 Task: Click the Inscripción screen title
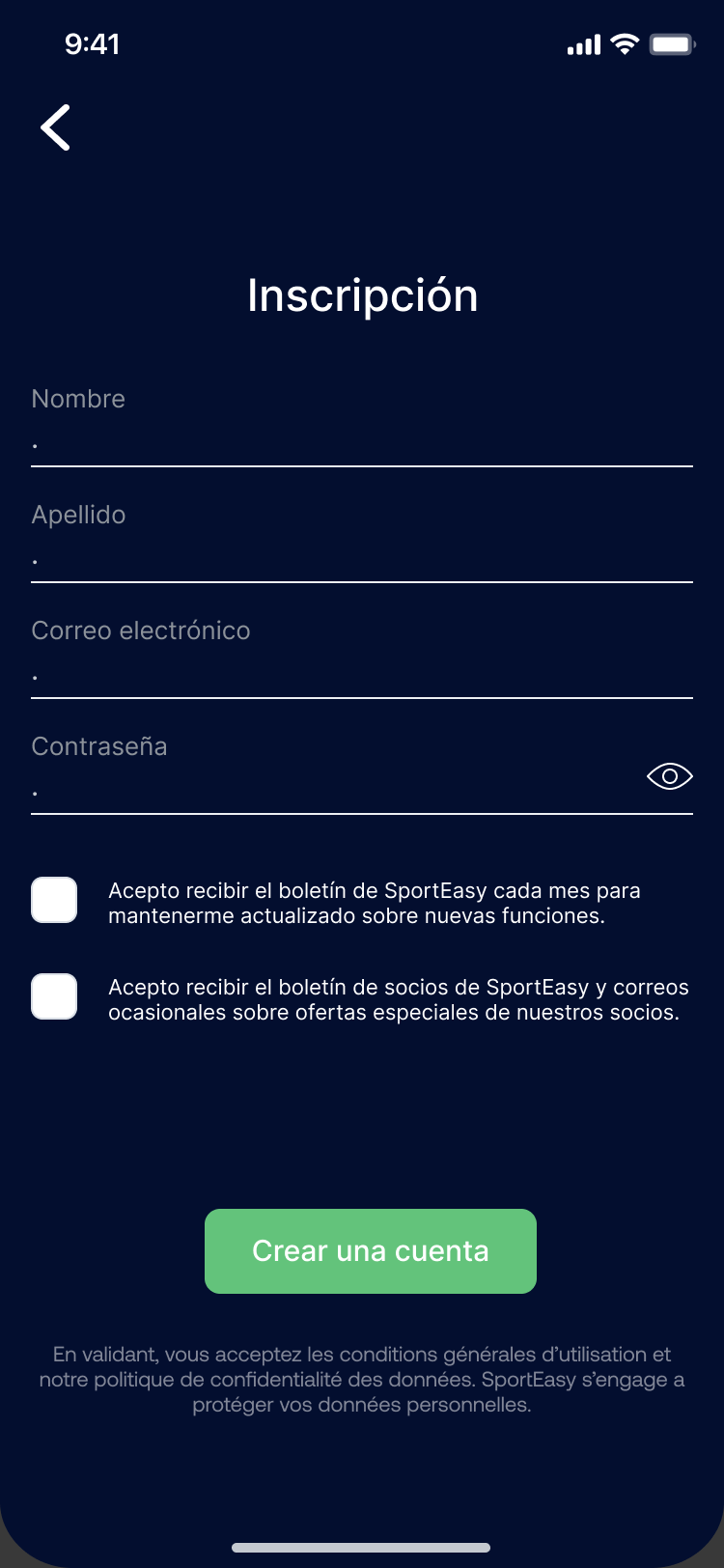[362, 295]
